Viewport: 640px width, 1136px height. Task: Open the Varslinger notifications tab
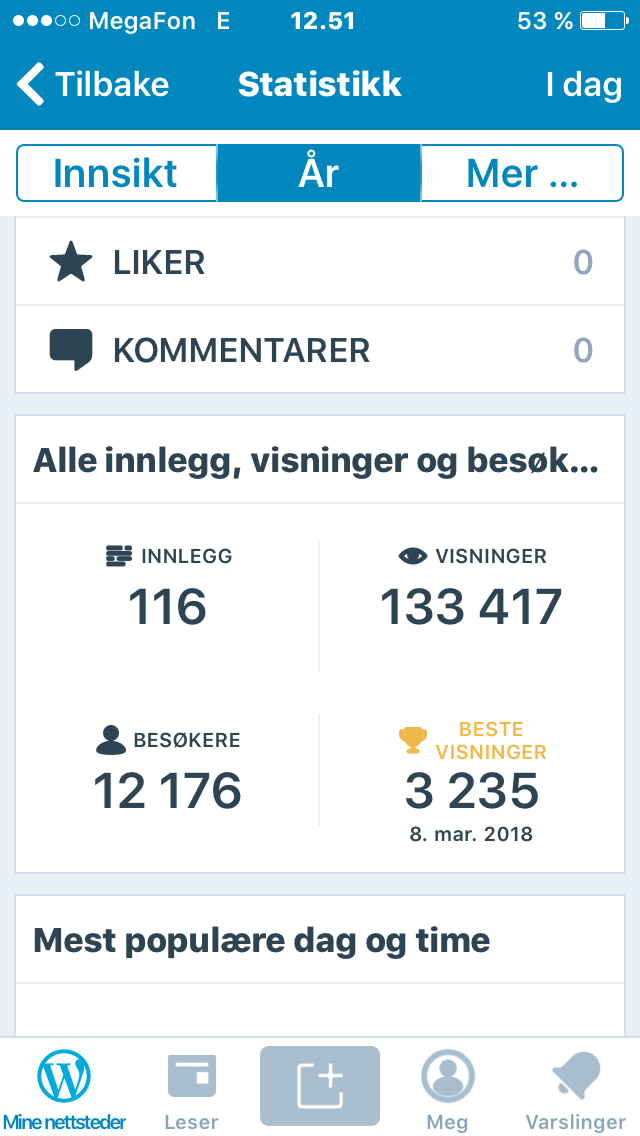tap(575, 1088)
